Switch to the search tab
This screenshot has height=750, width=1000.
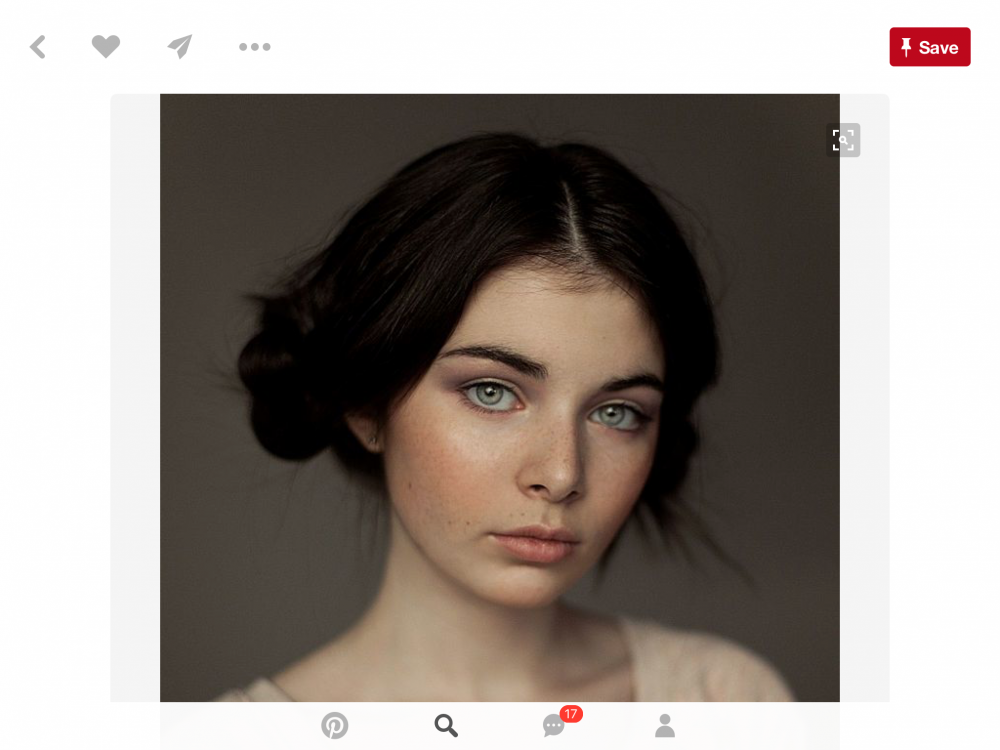(x=446, y=726)
